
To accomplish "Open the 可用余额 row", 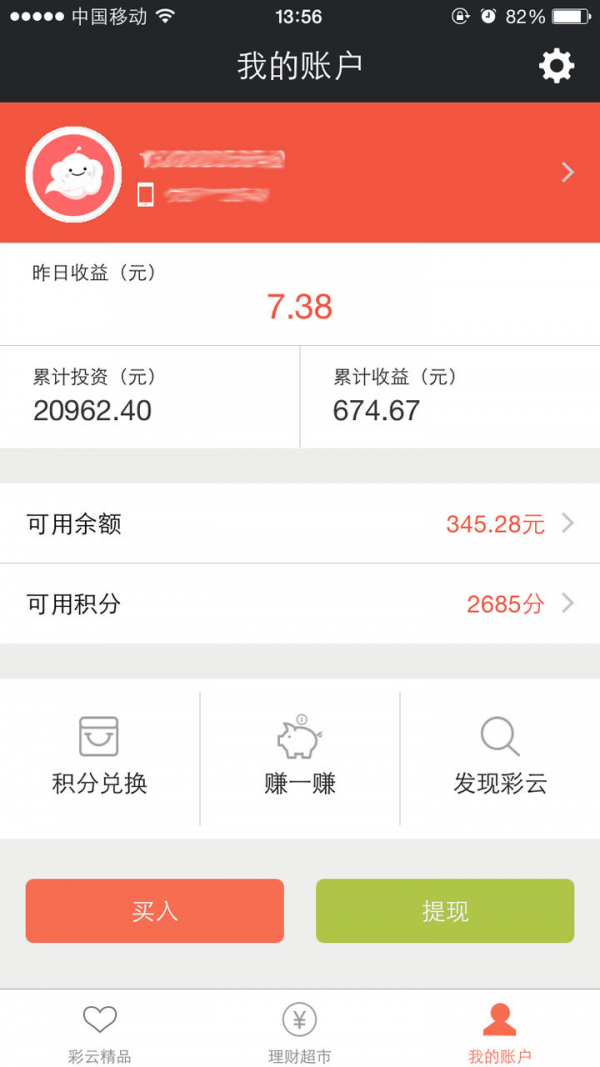I will 300,523.
